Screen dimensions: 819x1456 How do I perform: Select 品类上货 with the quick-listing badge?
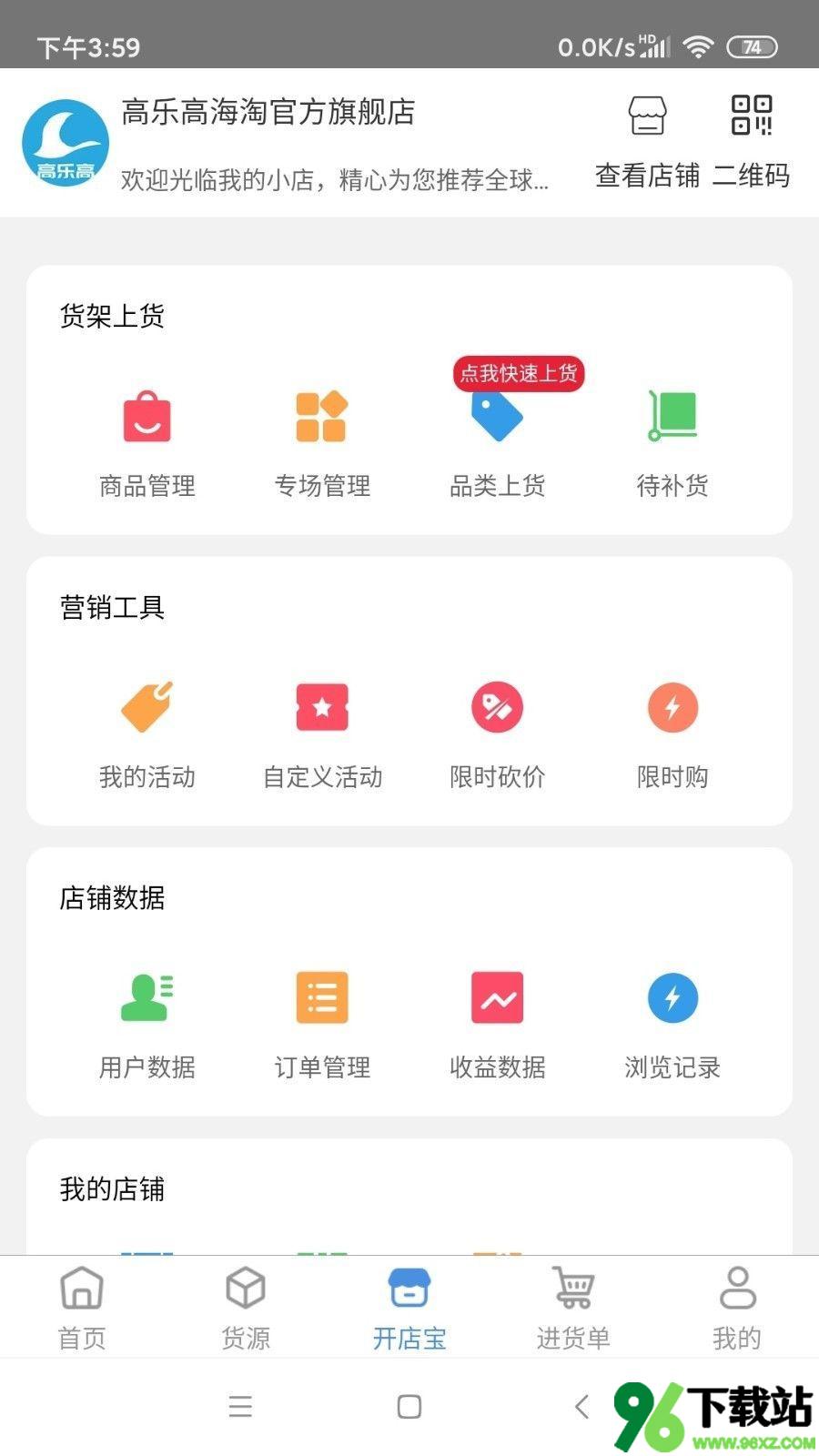(x=498, y=445)
